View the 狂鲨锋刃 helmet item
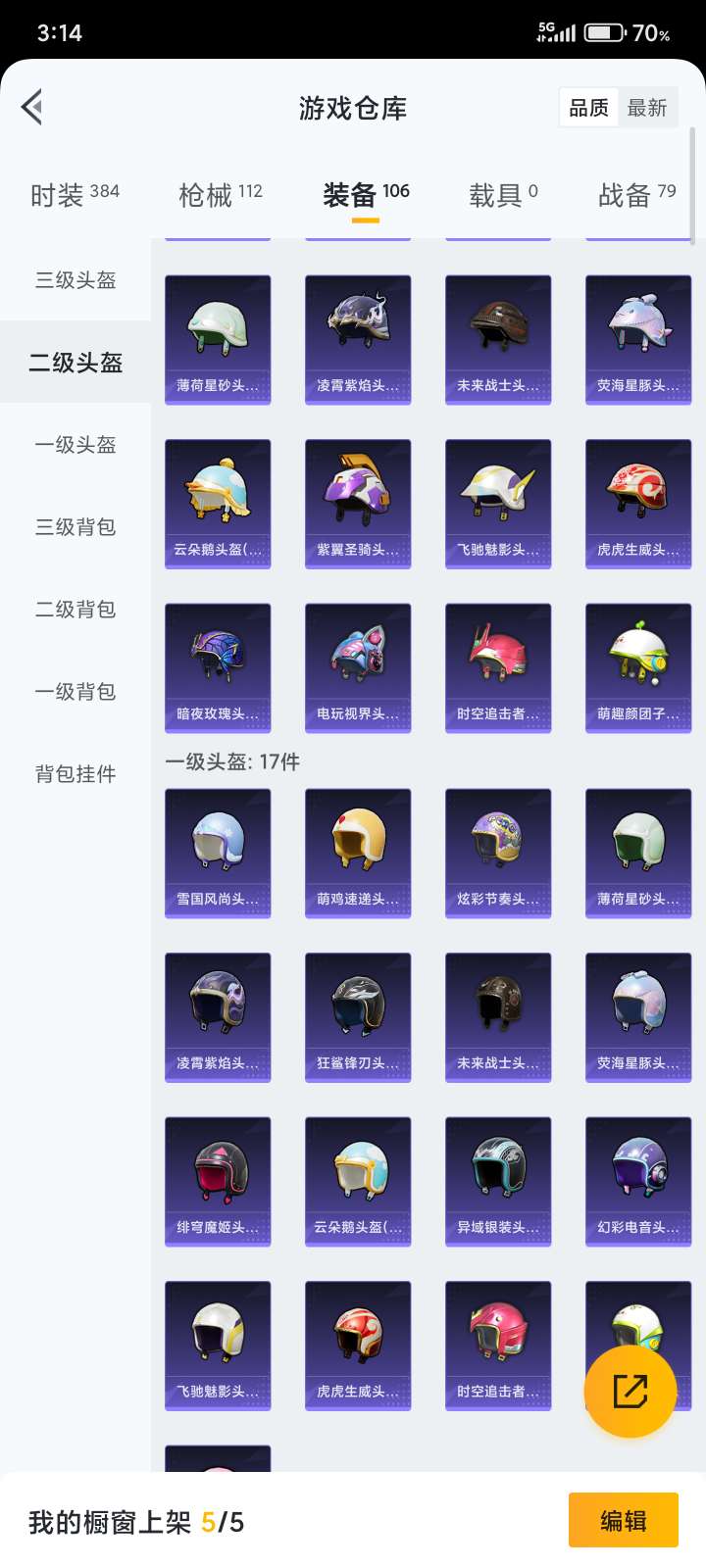The image size is (706, 1568). (x=358, y=1017)
